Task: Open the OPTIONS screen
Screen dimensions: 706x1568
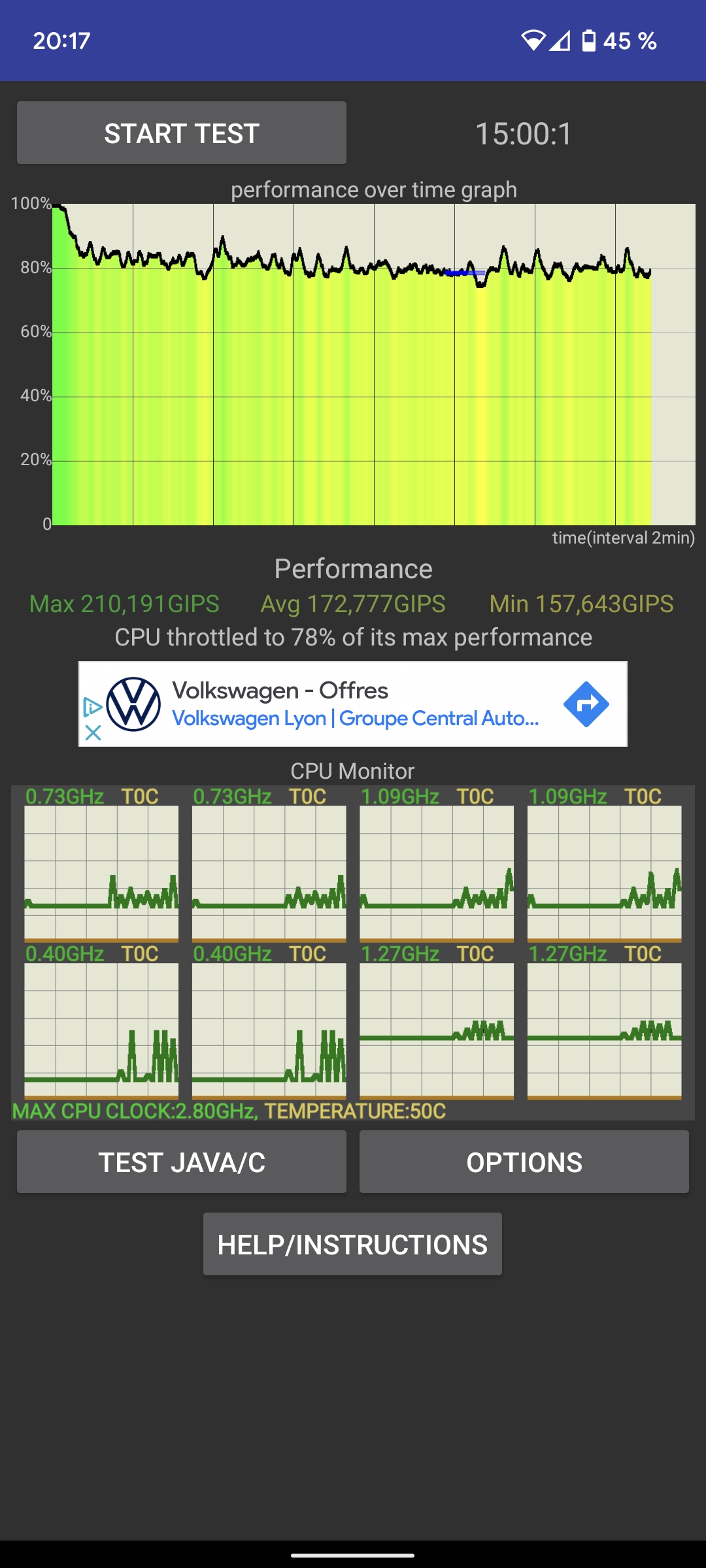Action: [524, 1162]
